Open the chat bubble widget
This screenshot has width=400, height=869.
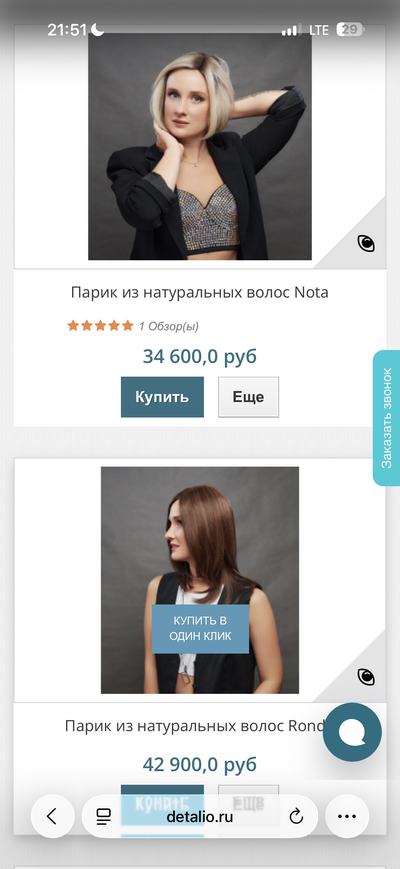coord(352,732)
